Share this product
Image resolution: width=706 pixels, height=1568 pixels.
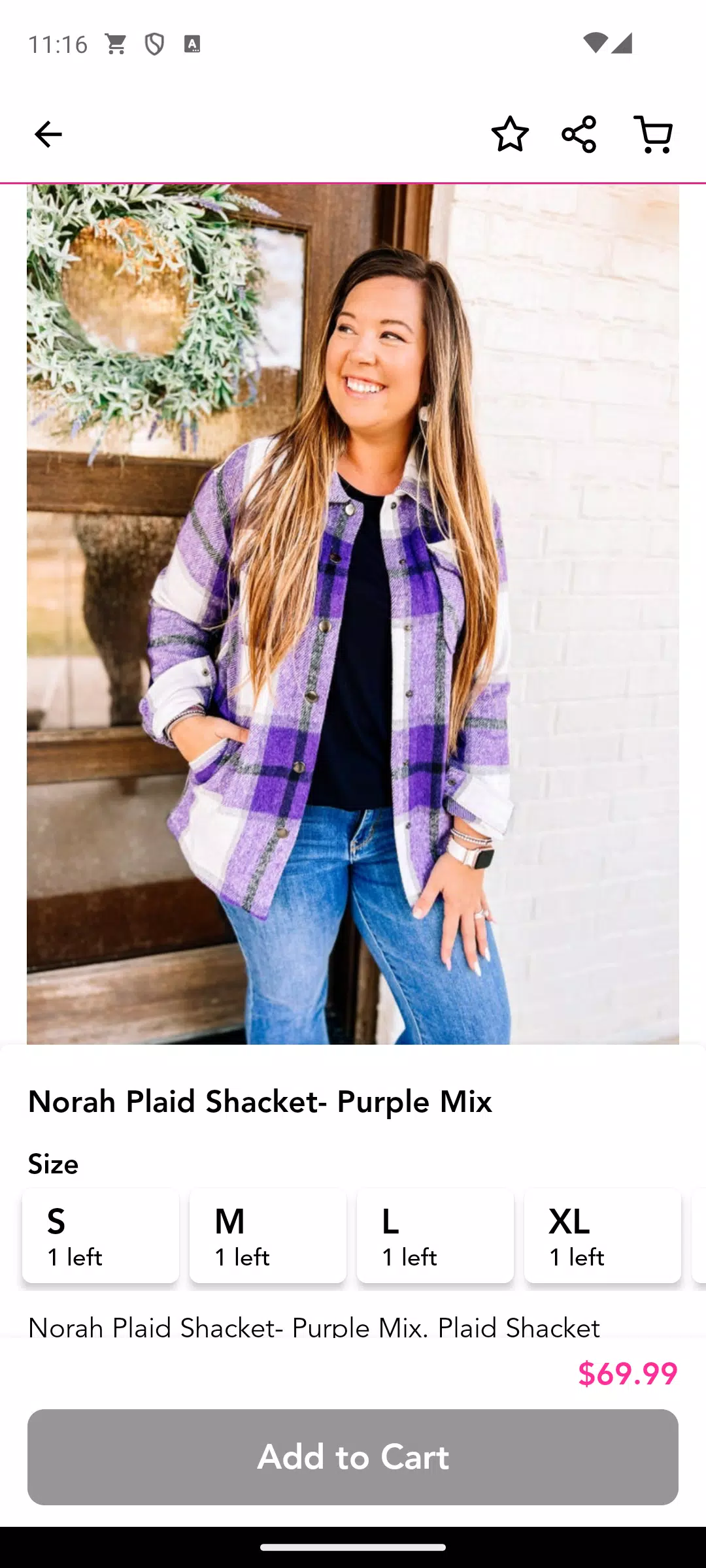click(x=579, y=135)
